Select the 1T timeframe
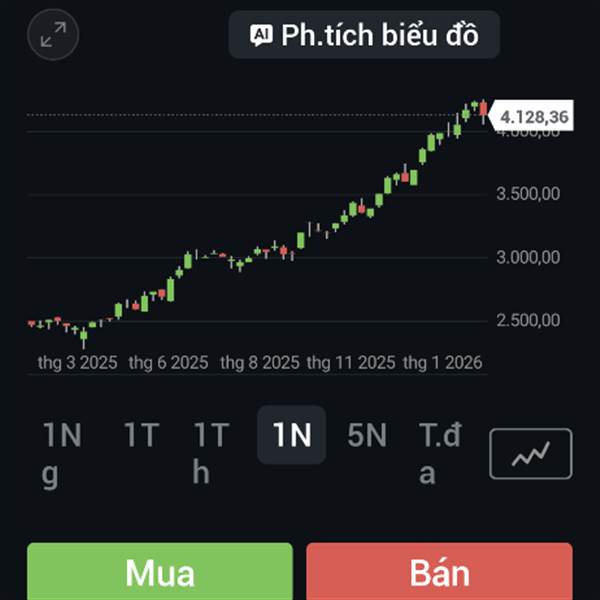The width and height of the screenshot is (600, 600). tap(142, 435)
